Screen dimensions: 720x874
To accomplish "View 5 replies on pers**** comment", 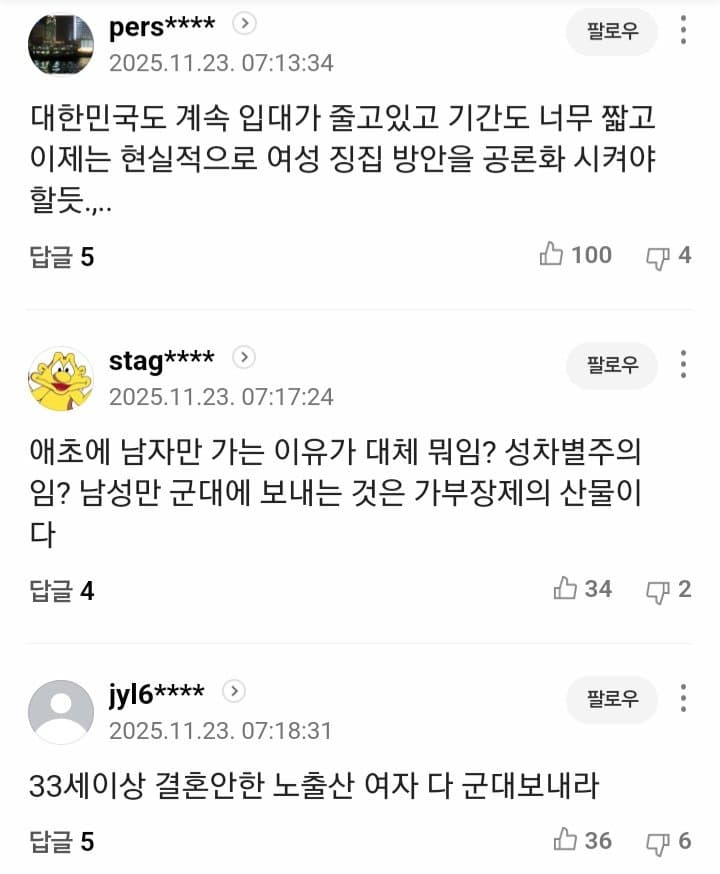I will 61,257.
